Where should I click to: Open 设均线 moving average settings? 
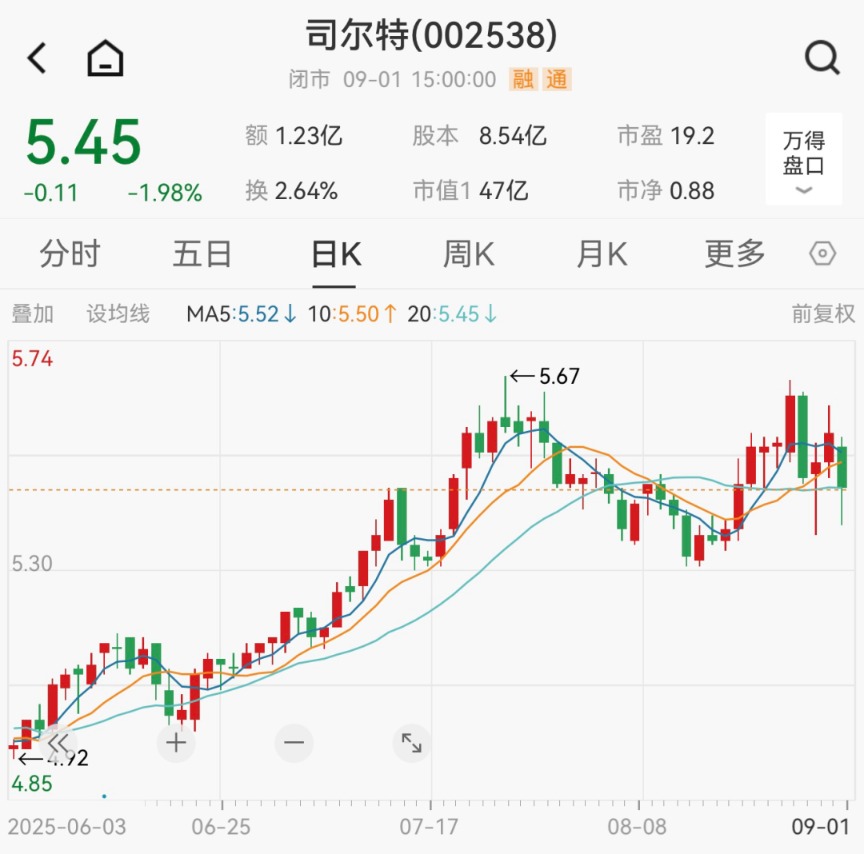click(118, 314)
